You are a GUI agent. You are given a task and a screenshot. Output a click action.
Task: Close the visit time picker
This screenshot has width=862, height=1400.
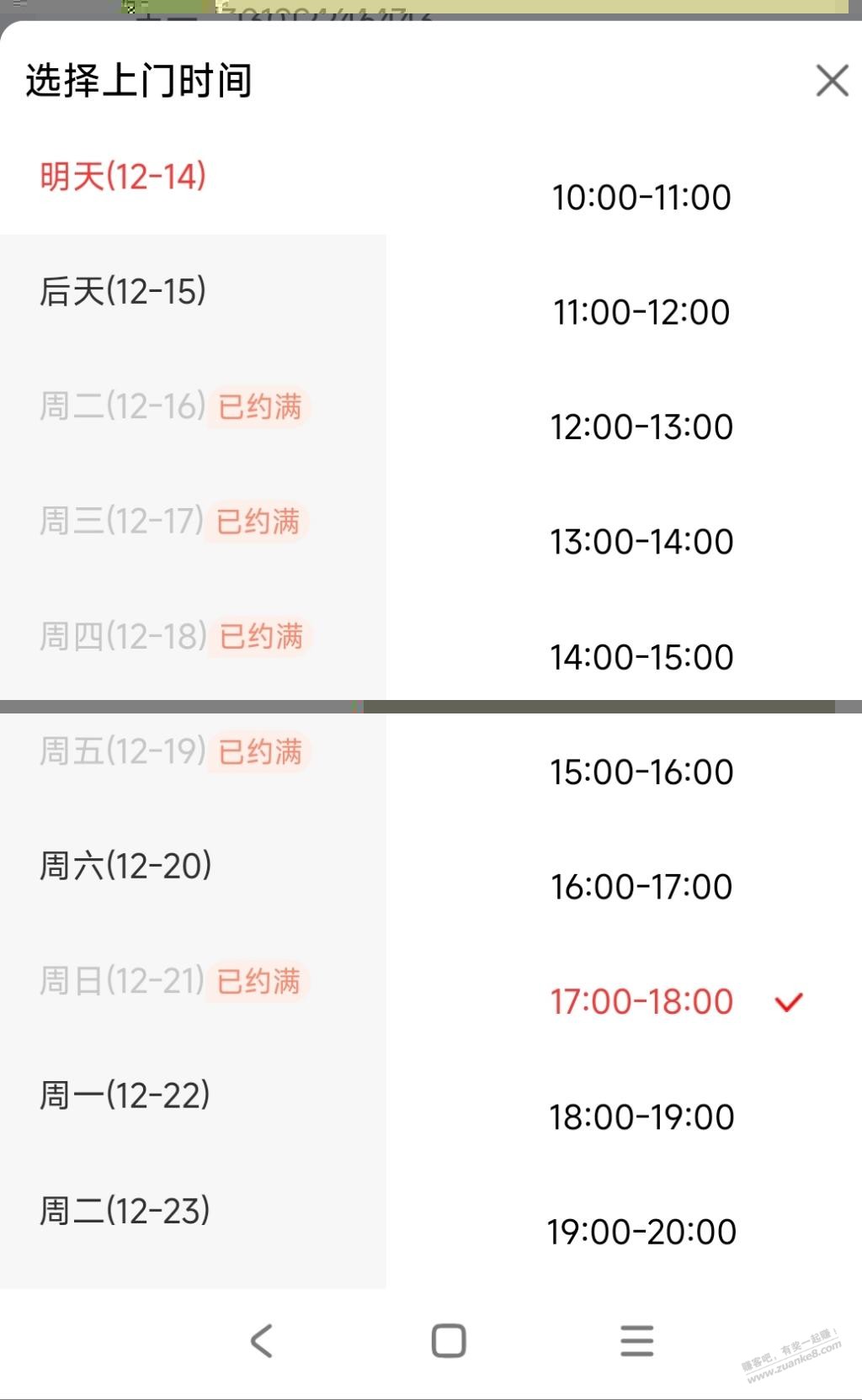pyautogui.click(x=832, y=81)
